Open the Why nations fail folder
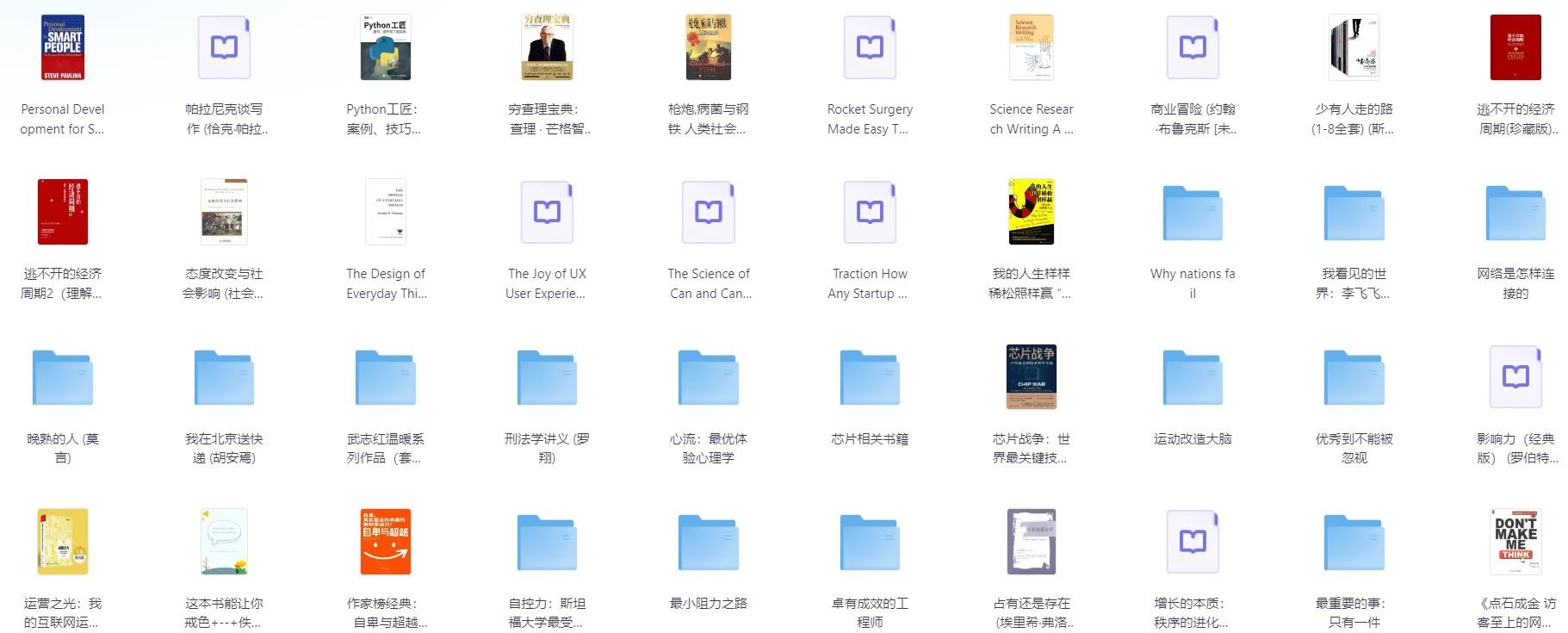Viewport: 1568px width, 633px height. point(1193,212)
